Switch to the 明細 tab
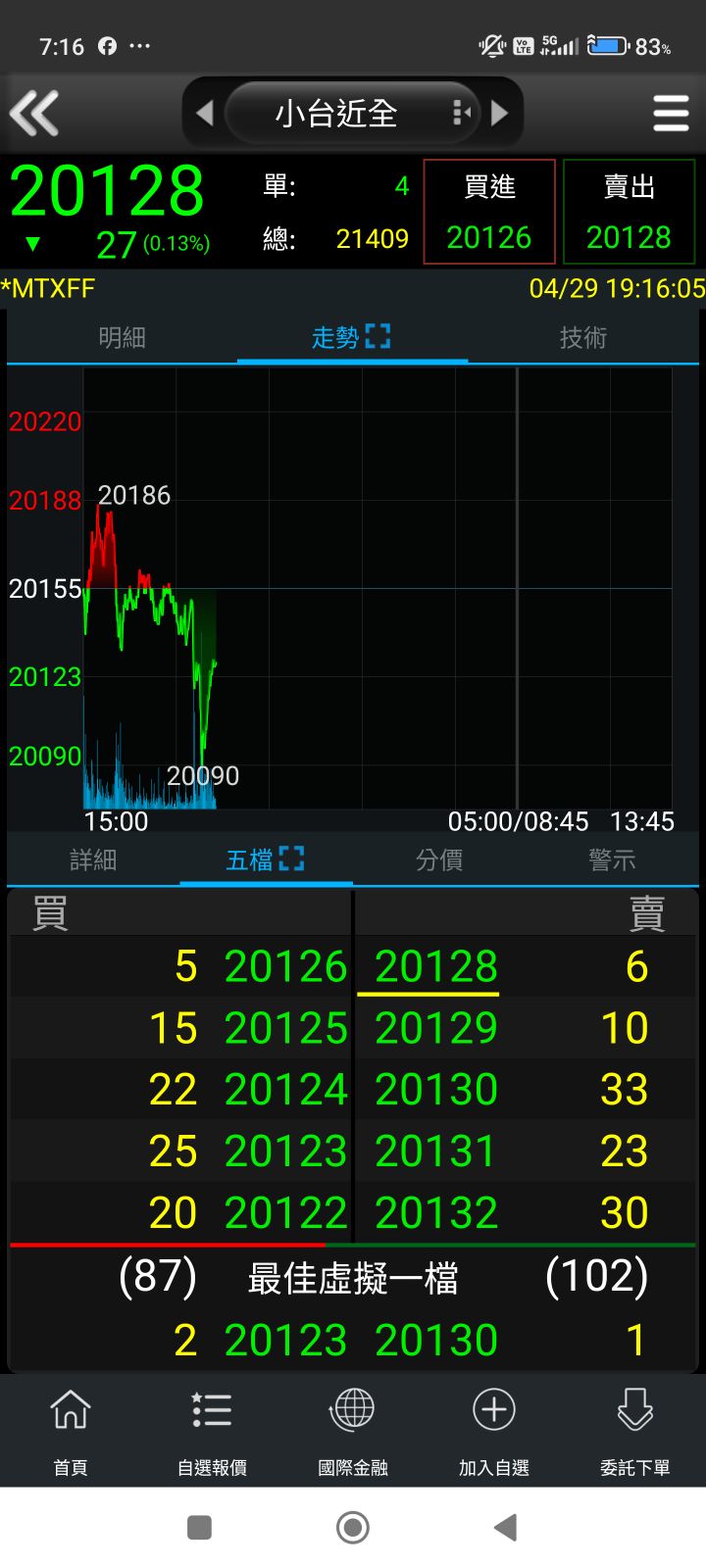Image resolution: width=706 pixels, height=1568 pixels. 122,338
